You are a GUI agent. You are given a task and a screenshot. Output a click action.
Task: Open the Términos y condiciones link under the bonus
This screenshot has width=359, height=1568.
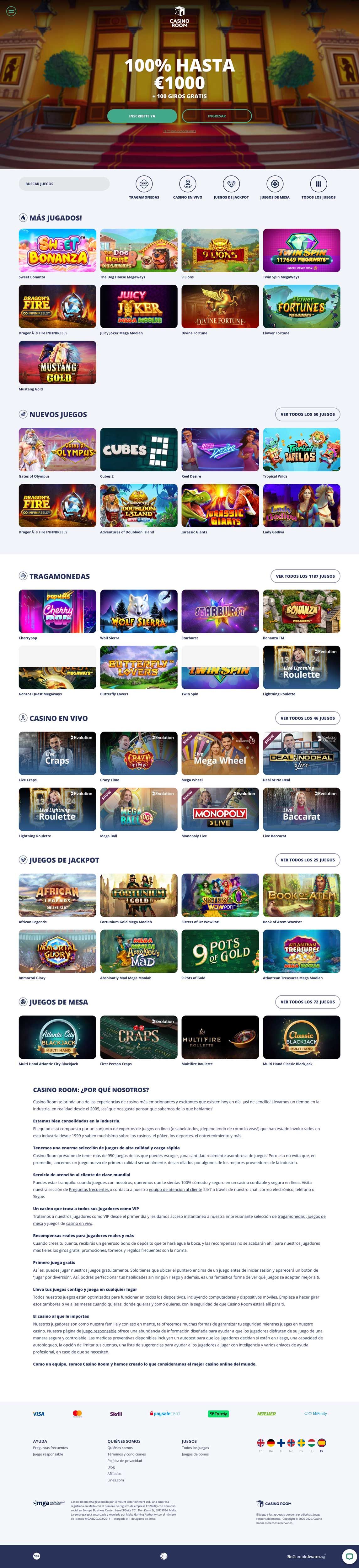179,131
